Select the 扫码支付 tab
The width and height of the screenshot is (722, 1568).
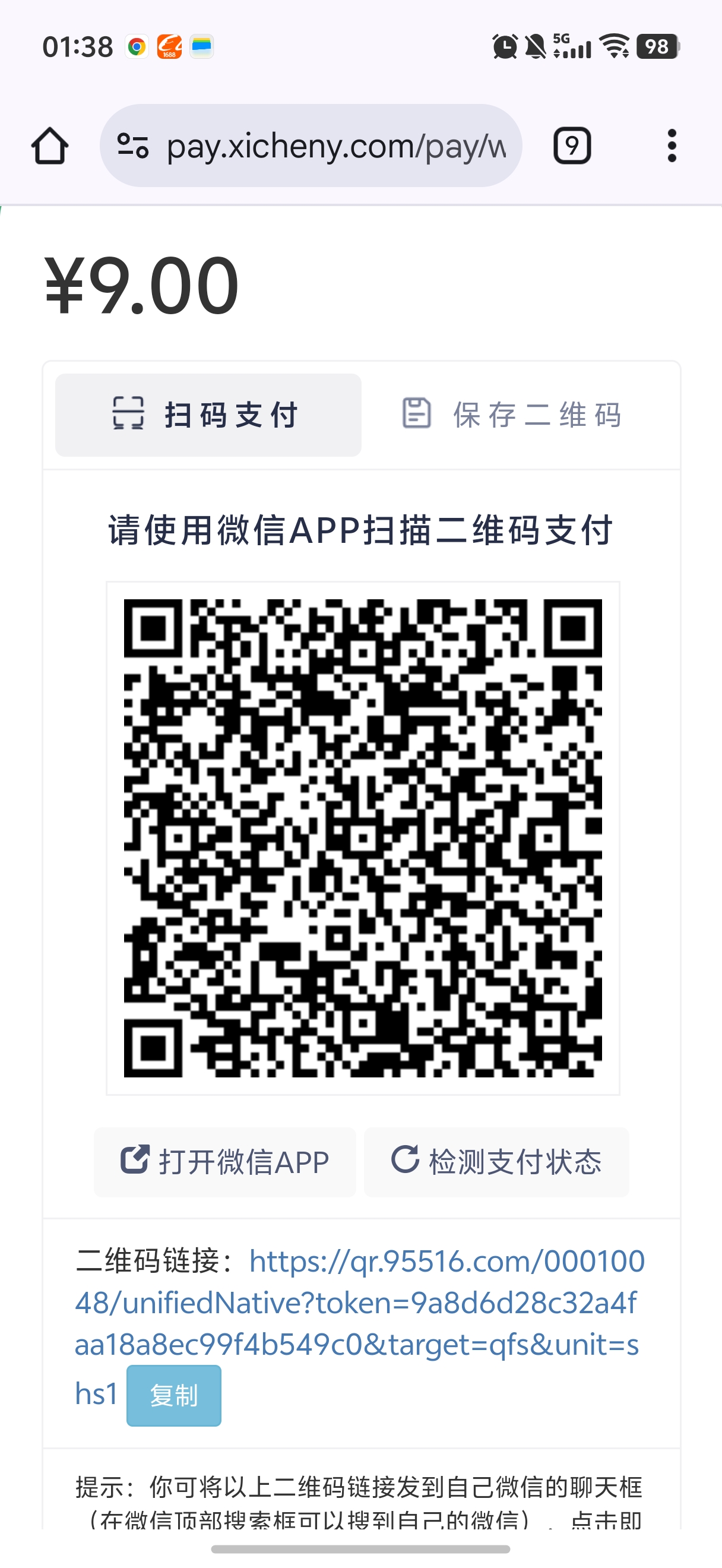208,415
